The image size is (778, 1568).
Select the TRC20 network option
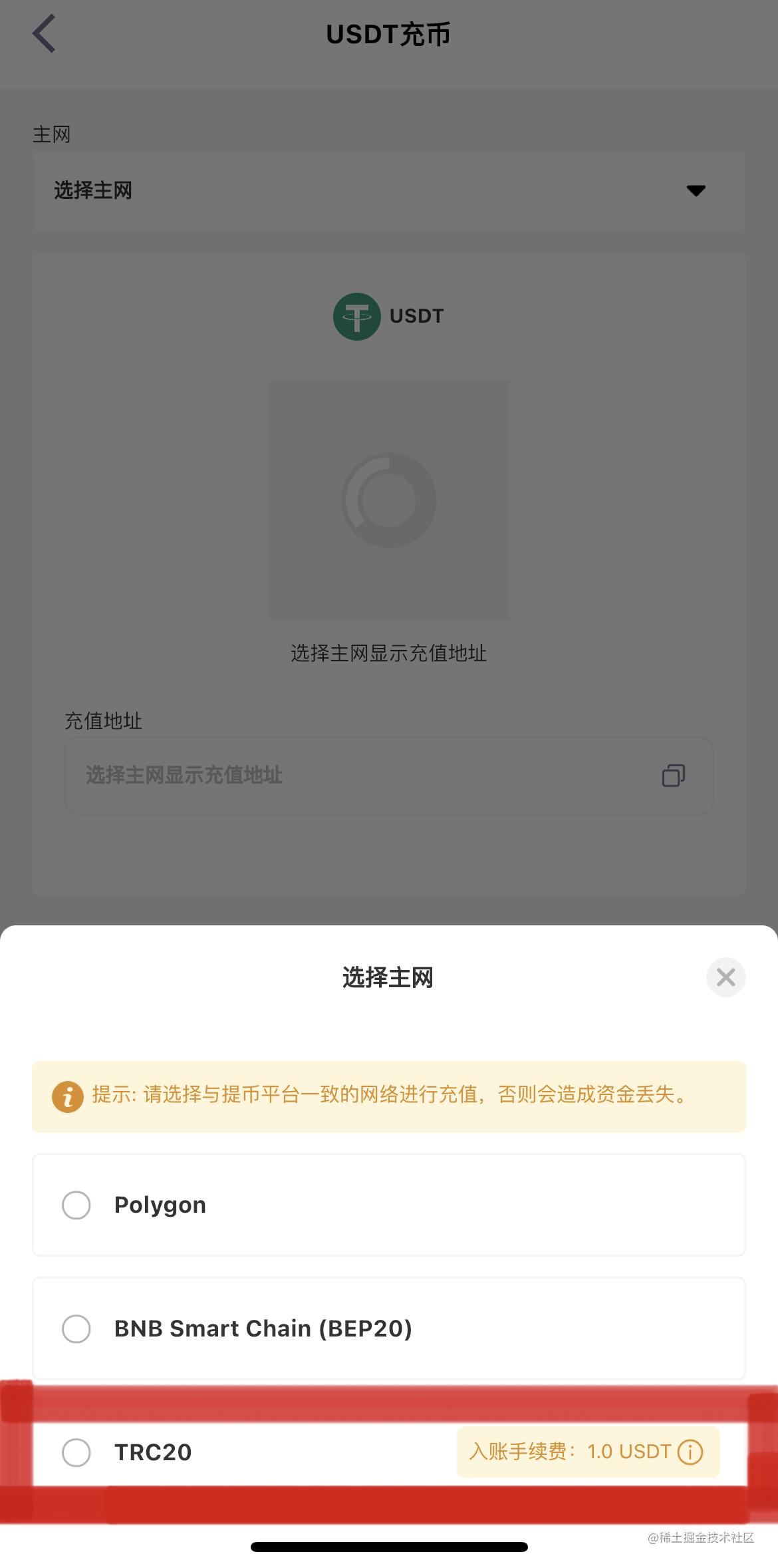point(388,1452)
